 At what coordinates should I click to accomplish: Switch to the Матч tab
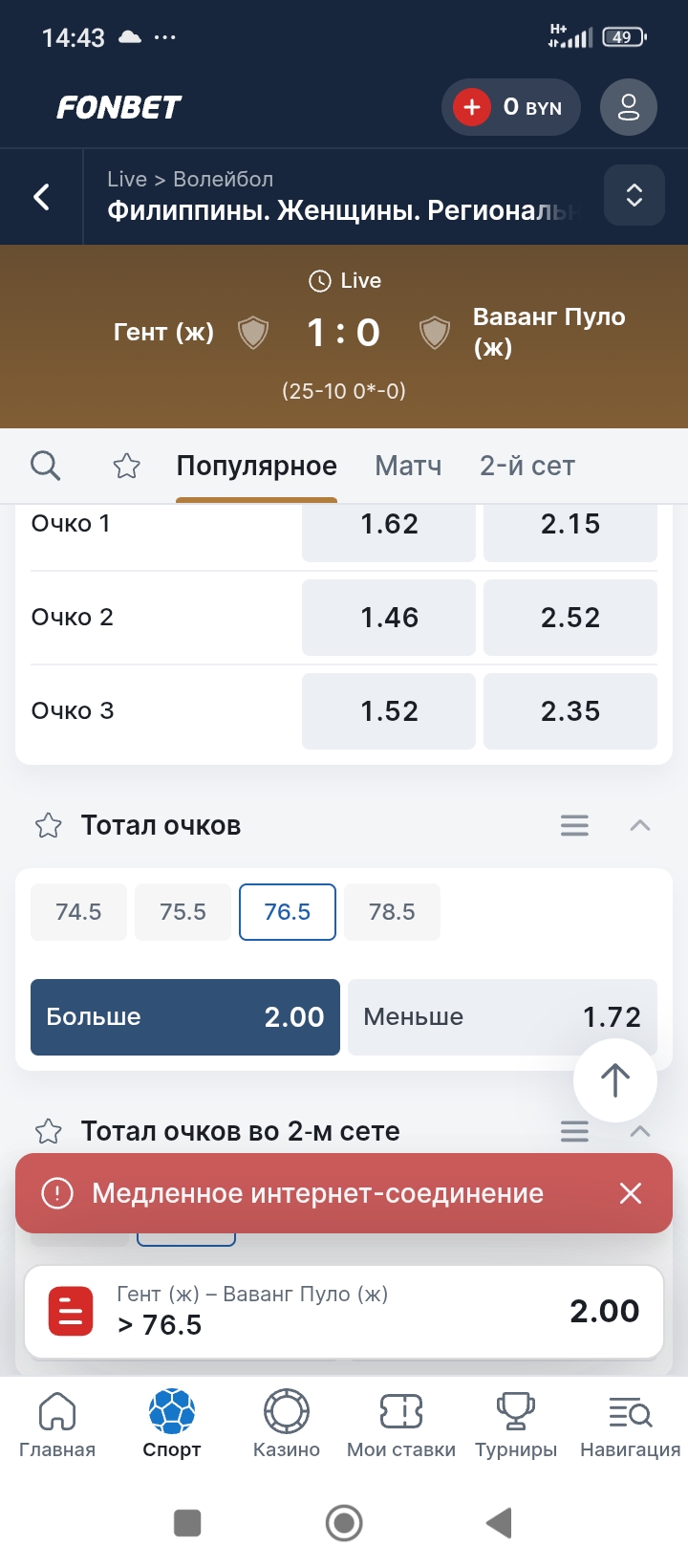point(407,466)
